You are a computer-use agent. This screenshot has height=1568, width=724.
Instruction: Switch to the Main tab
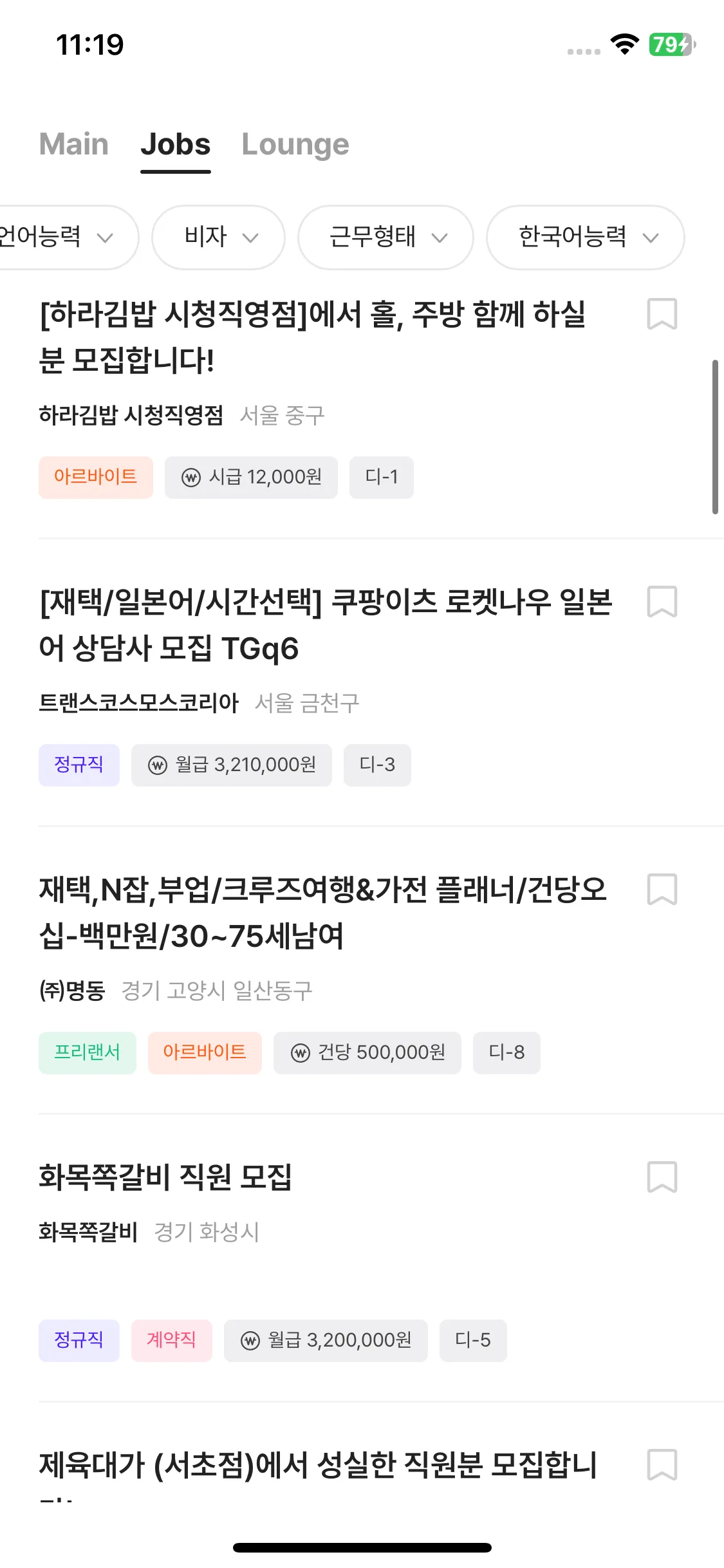click(74, 144)
